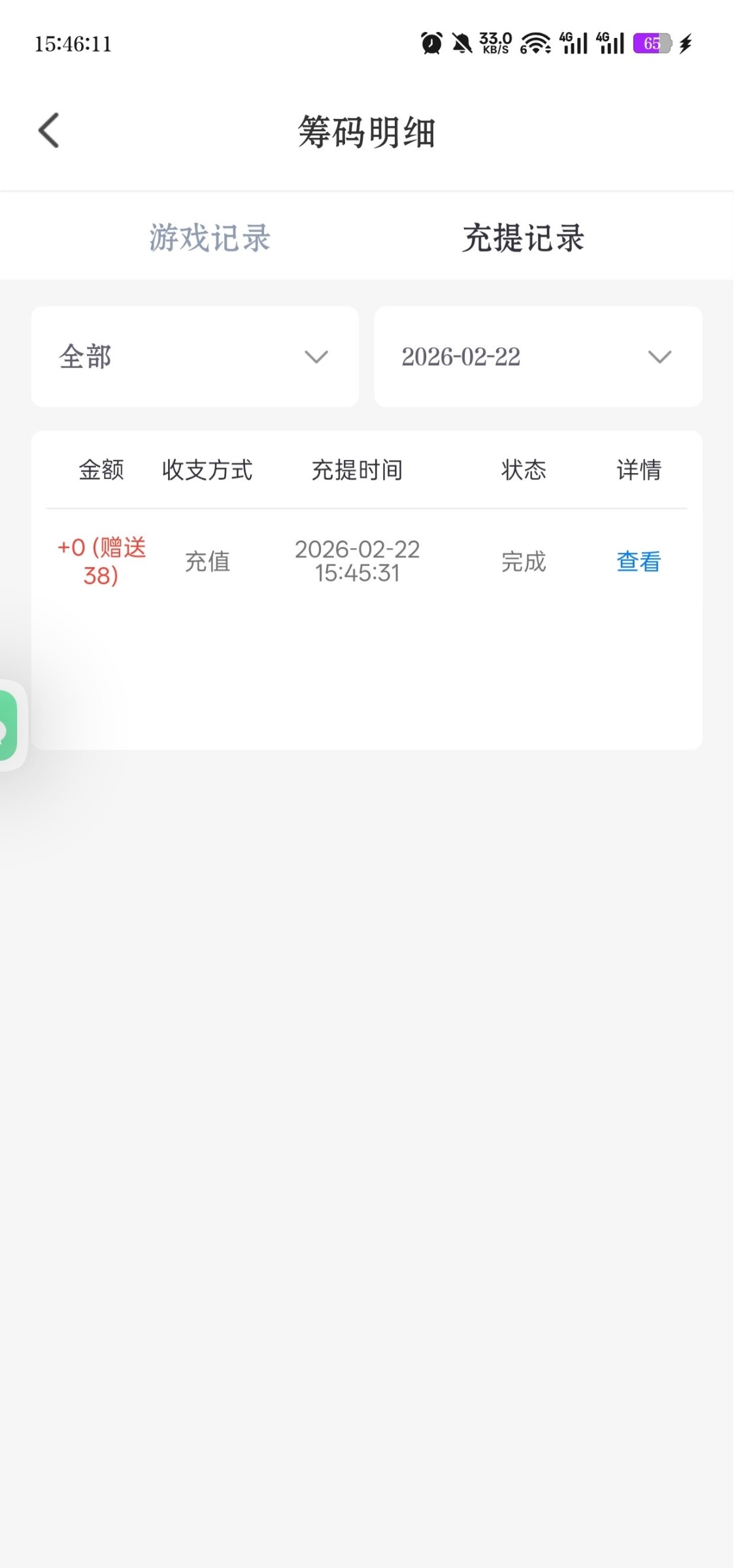Go back from the 筹码明细 page
This screenshot has height=1568, width=734.
click(x=49, y=131)
